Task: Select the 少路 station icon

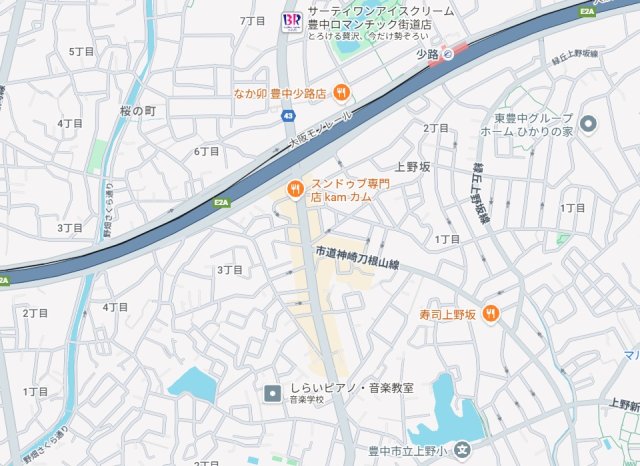Action: click(449, 54)
